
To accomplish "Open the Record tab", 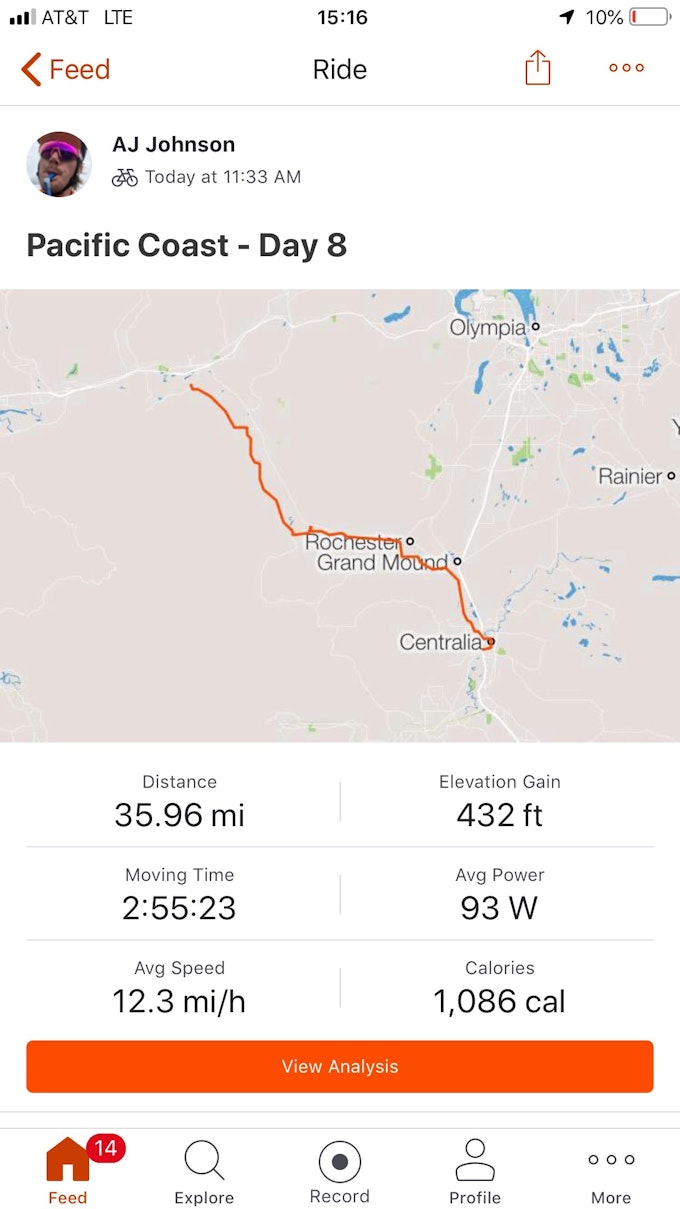I will pos(340,1171).
